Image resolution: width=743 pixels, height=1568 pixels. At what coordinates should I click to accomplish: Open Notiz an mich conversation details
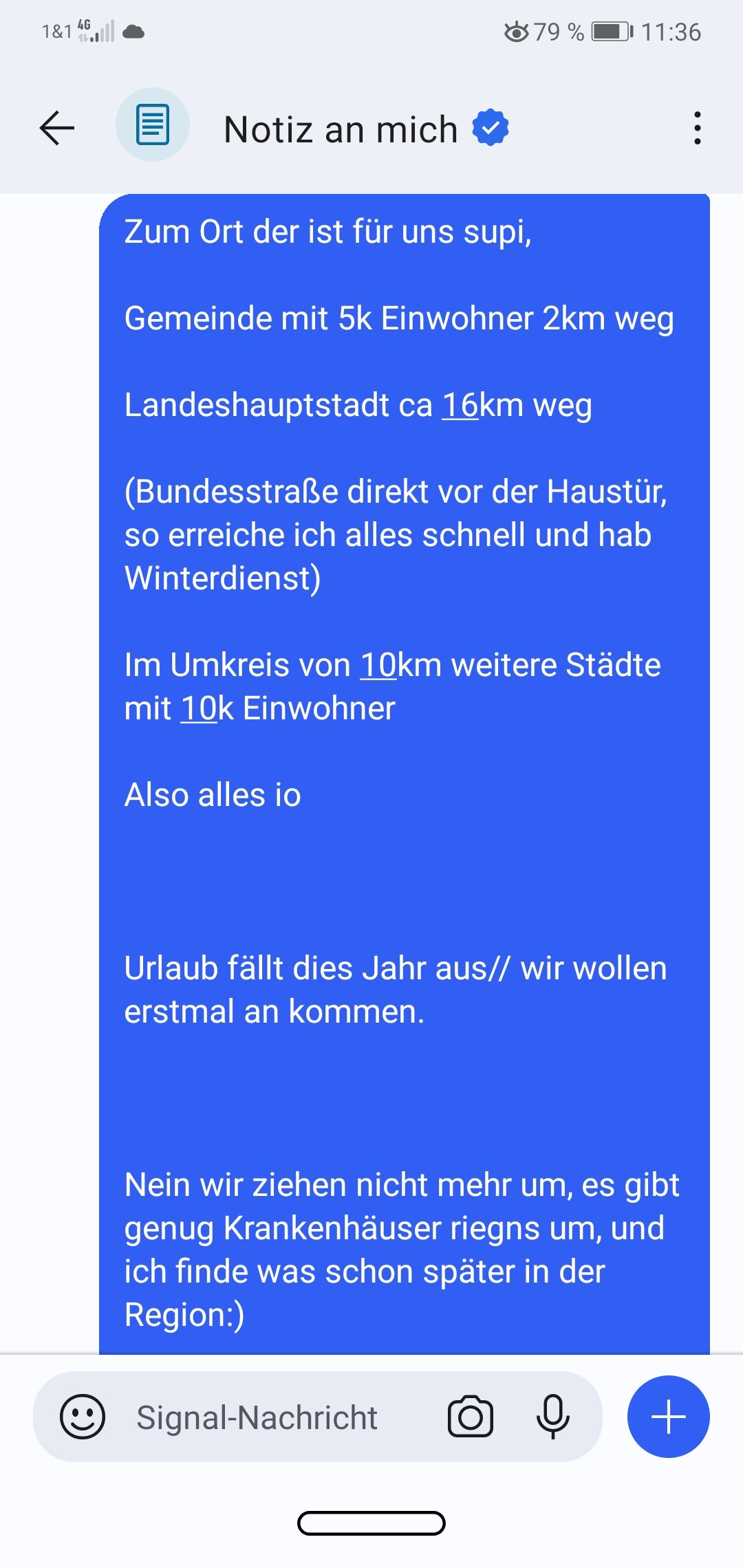[341, 129]
